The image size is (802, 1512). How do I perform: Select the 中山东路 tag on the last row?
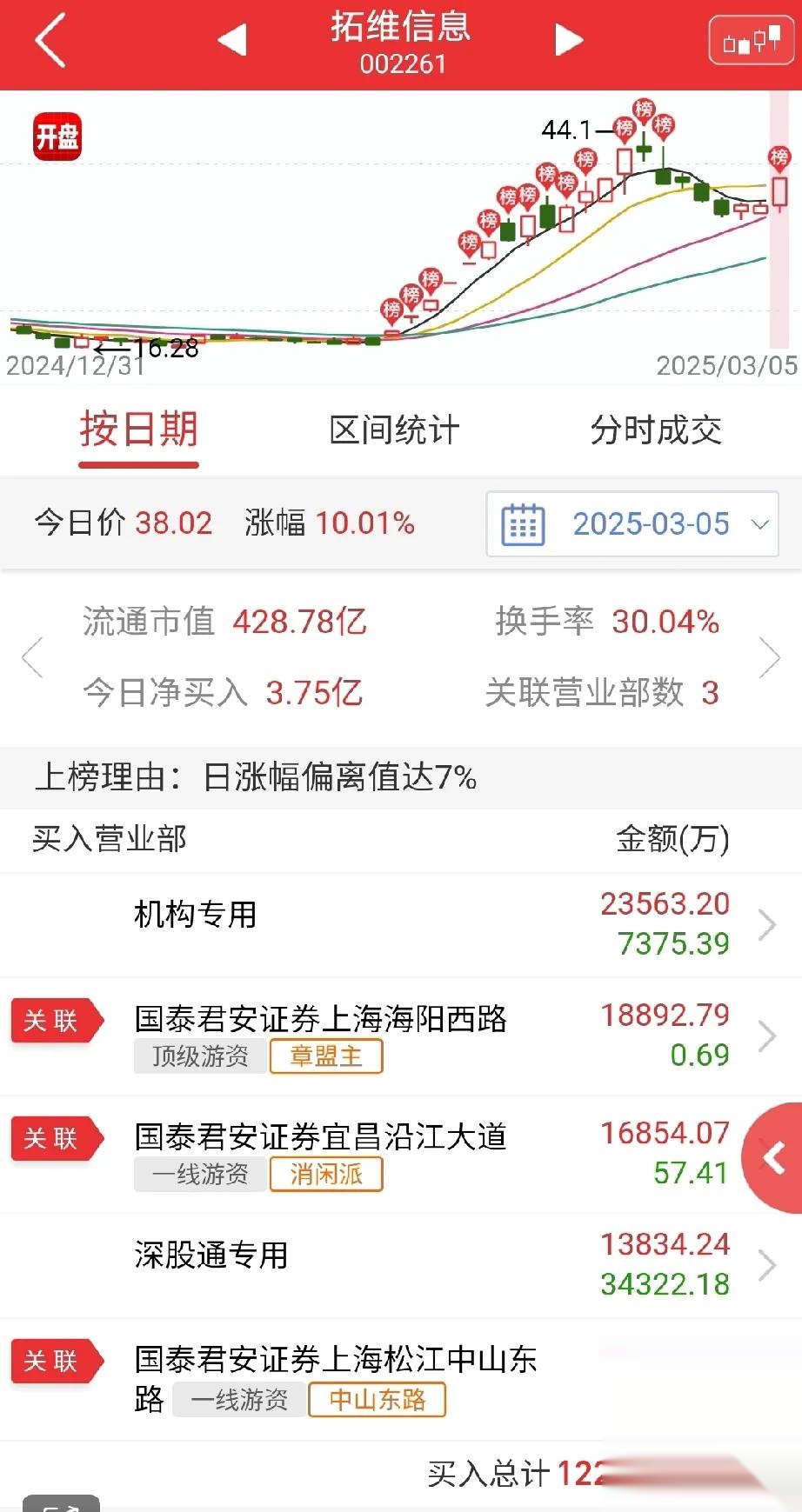coord(378,1400)
